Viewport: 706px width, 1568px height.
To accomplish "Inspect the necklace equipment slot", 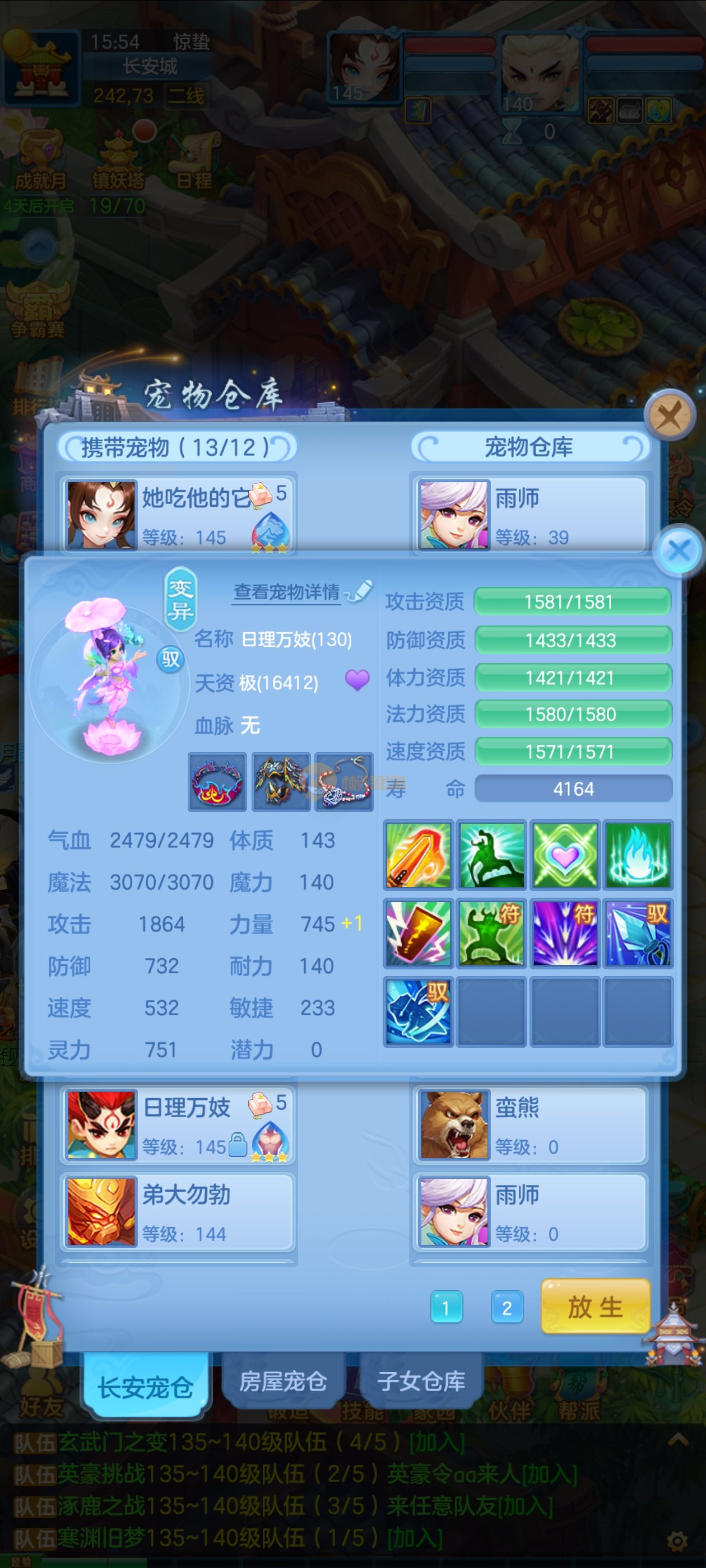I will [343, 782].
